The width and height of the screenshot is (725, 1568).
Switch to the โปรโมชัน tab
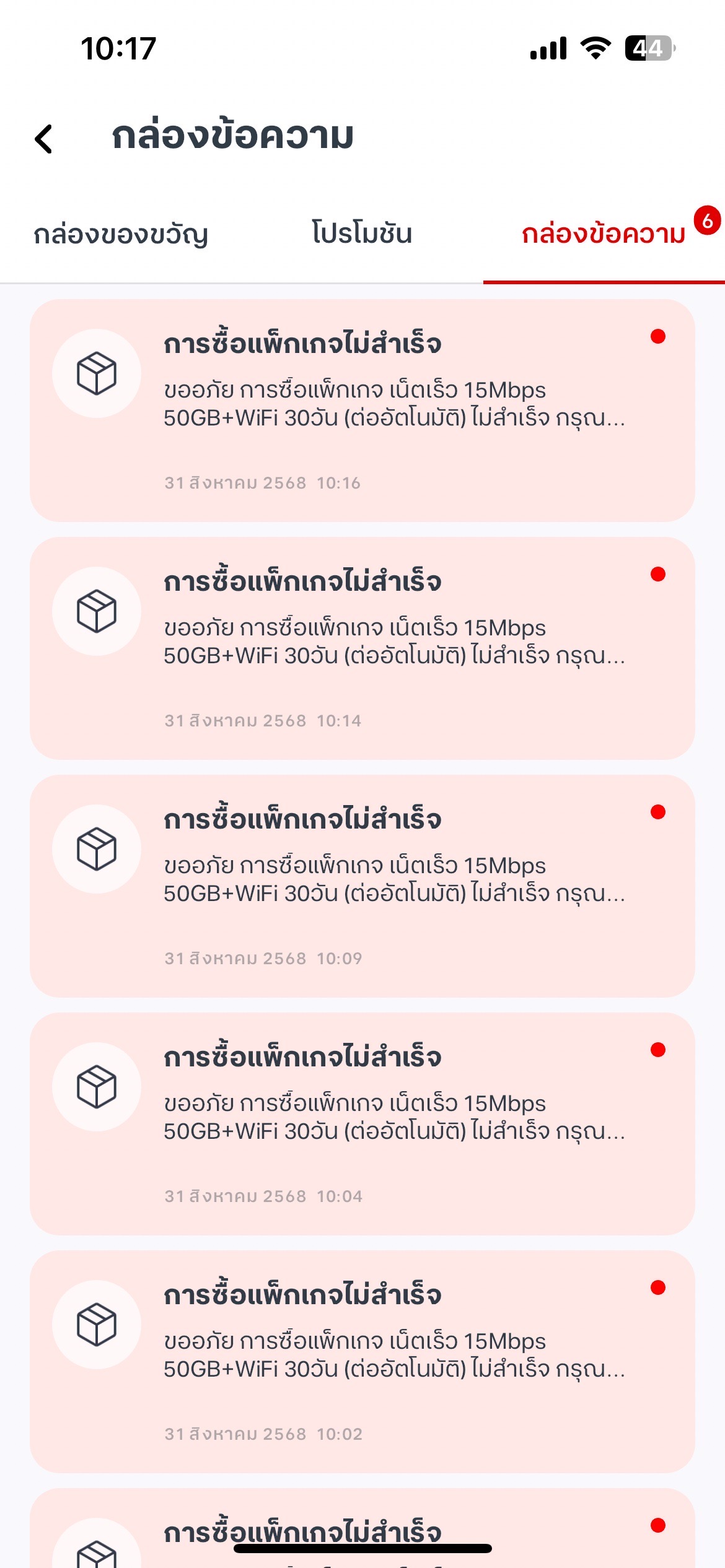click(362, 233)
